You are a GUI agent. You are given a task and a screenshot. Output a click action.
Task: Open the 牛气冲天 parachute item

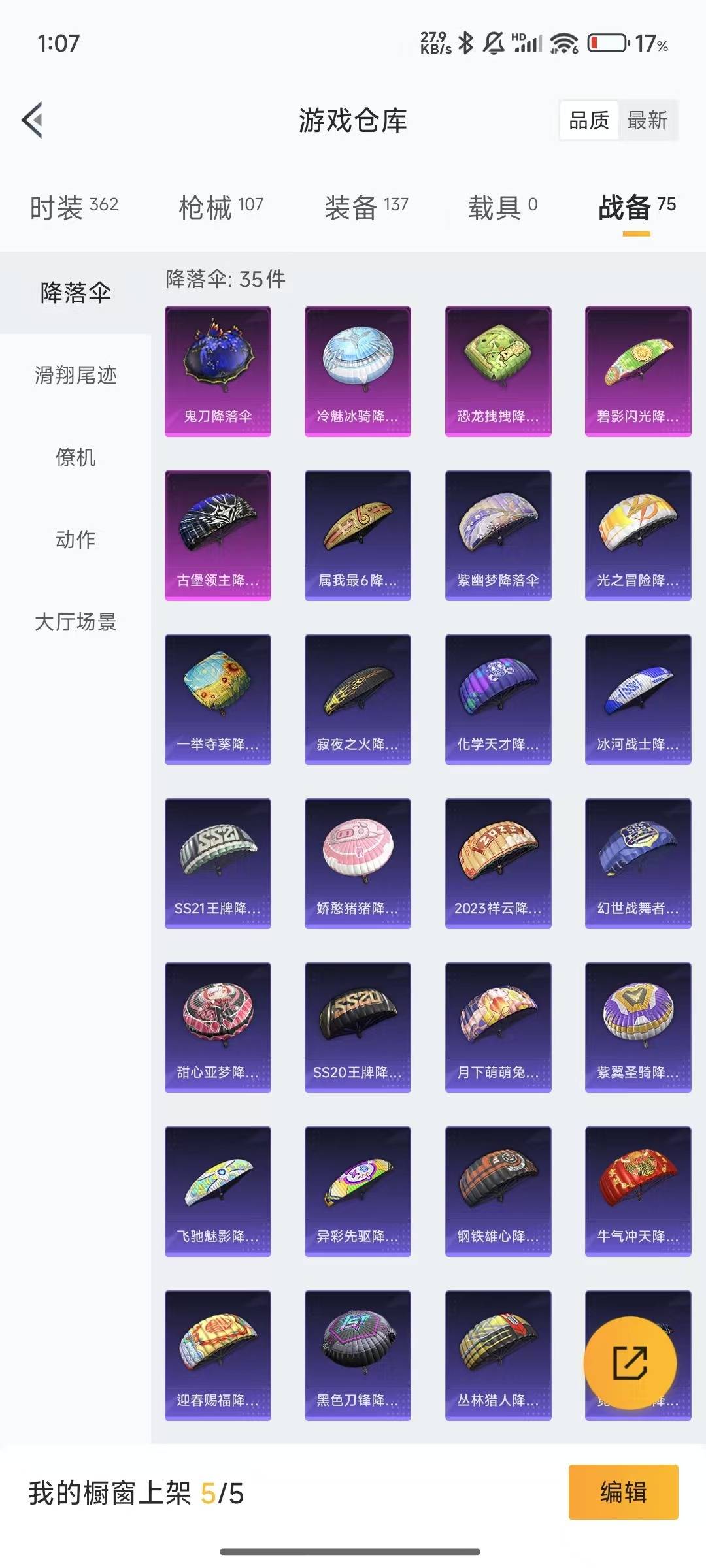(638, 1192)
